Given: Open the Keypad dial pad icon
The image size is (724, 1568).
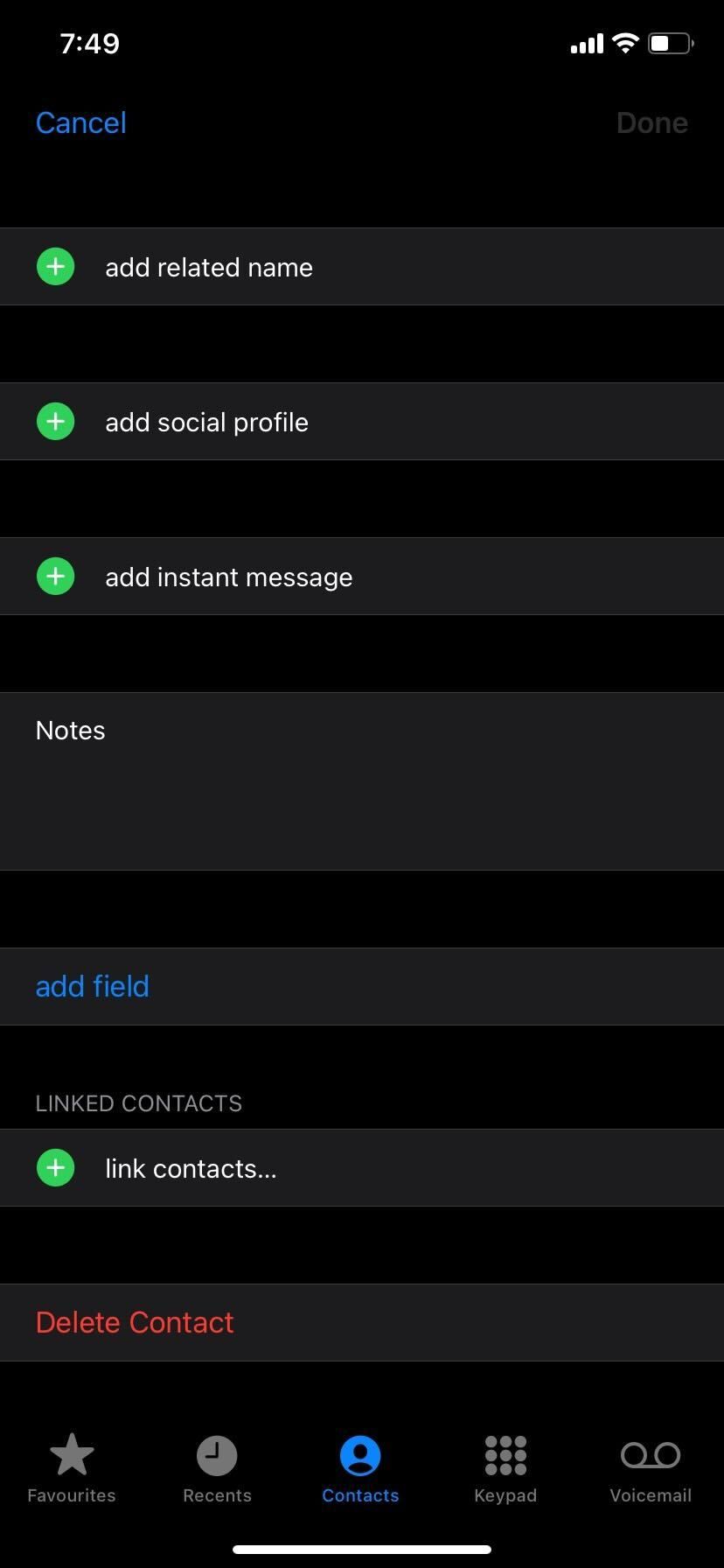Looking at the screenshot, I should click(505, 1454).
